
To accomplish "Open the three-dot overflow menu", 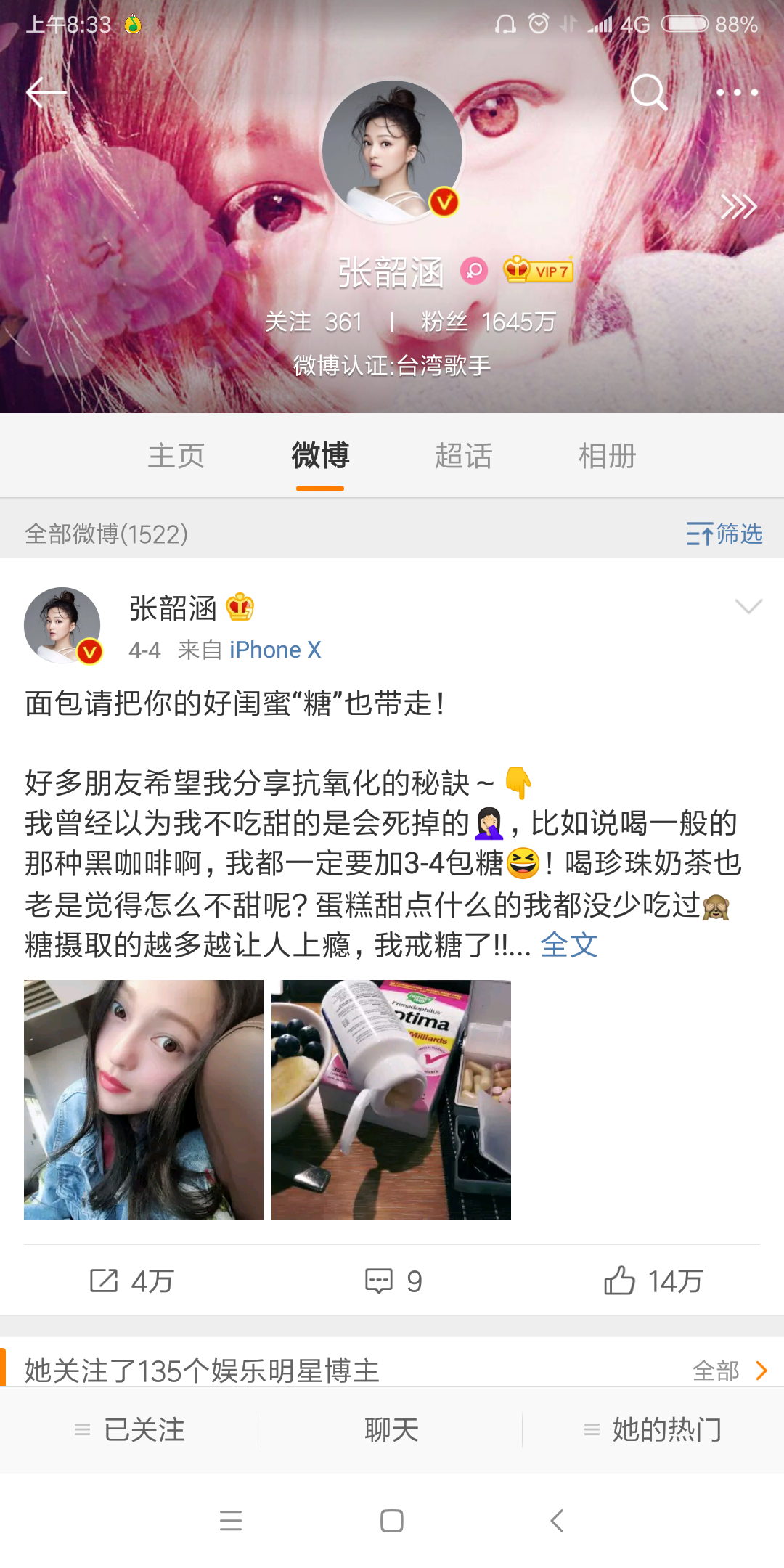I will 736,92.
